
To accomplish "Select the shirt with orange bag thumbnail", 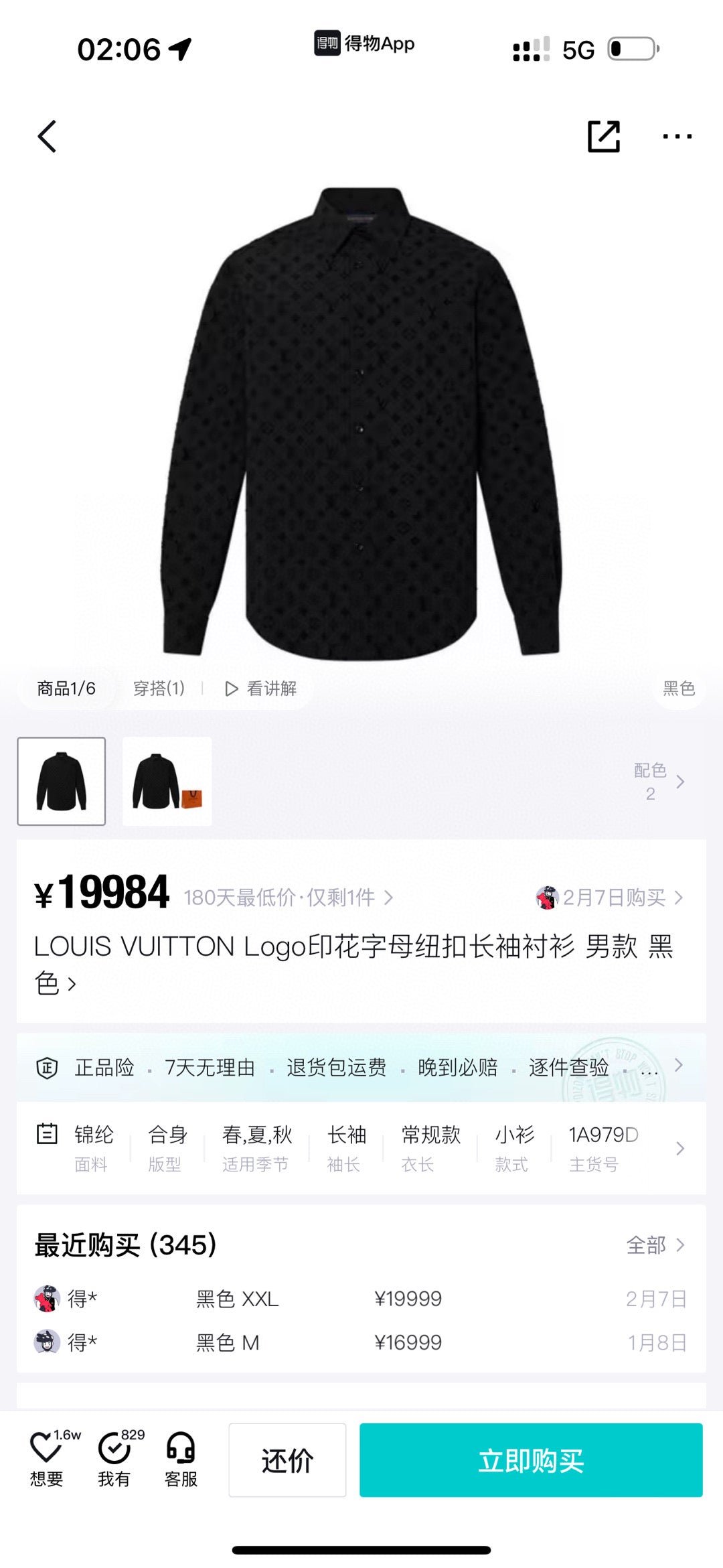I will point(167,781).
